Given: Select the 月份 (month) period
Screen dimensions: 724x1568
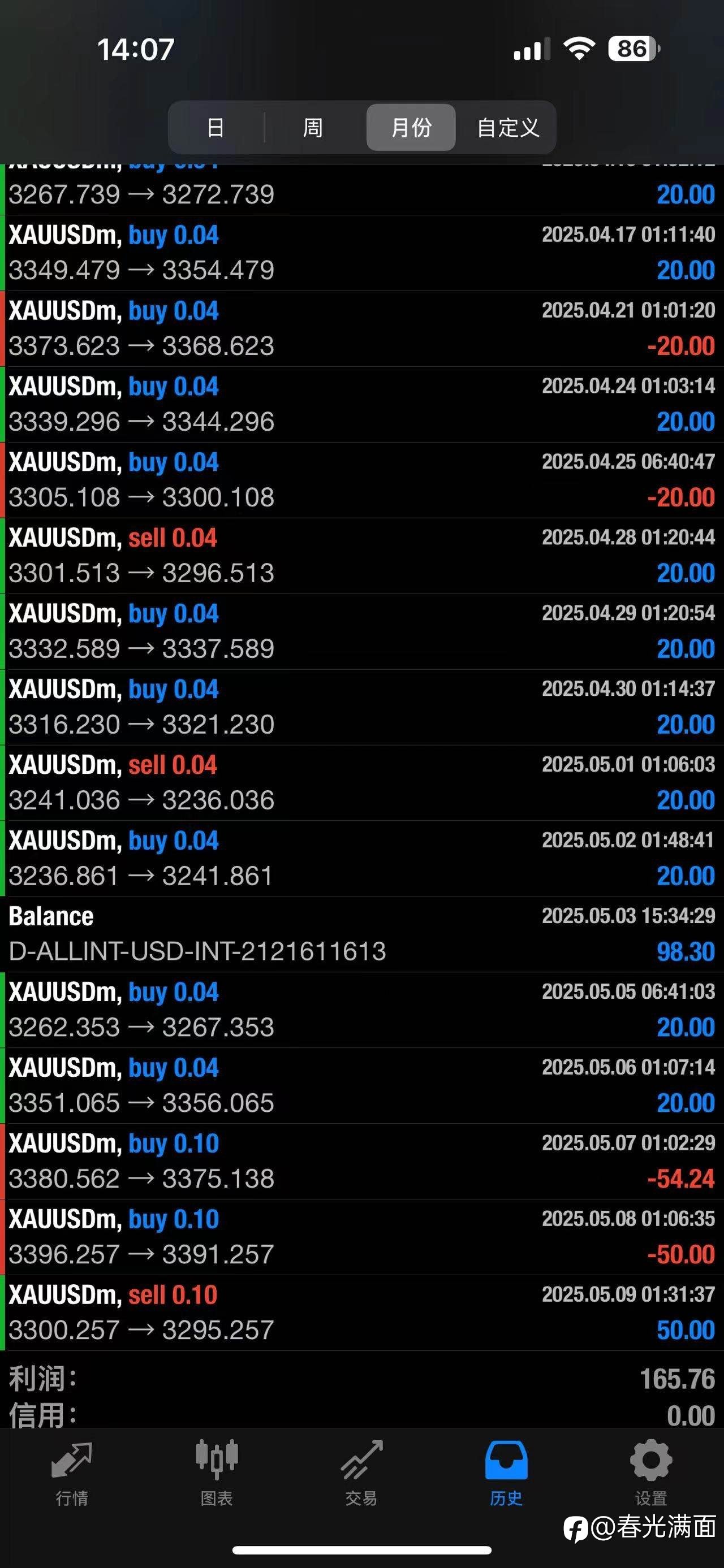Looking at the screenshot, I should coord(411,127).
